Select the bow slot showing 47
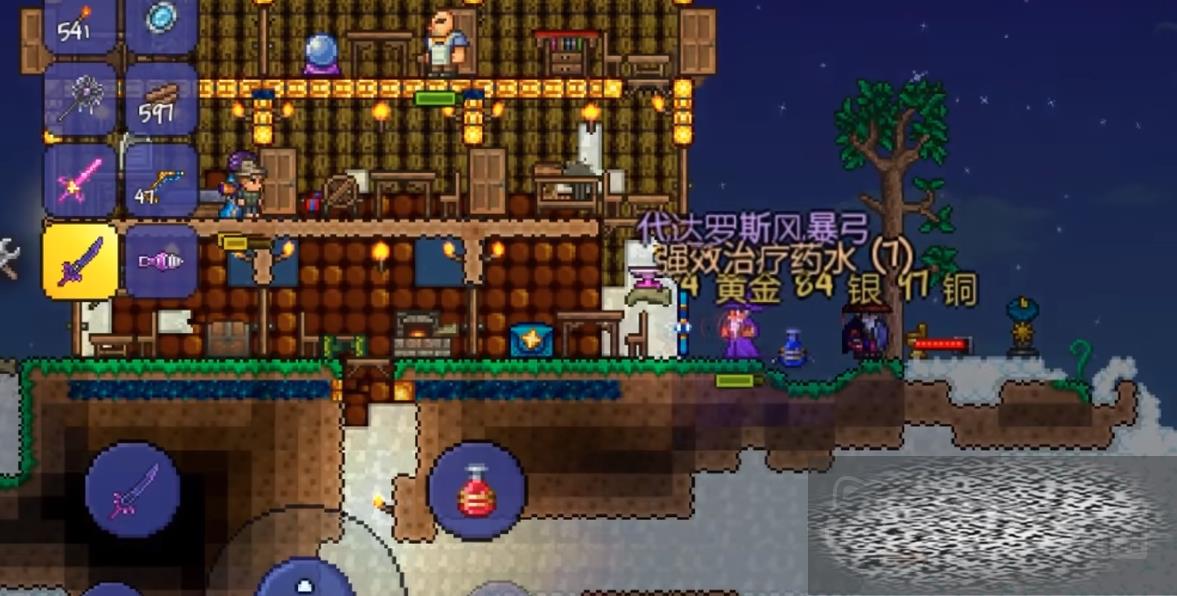1177x596 pixels. click(x=162, y=181)
